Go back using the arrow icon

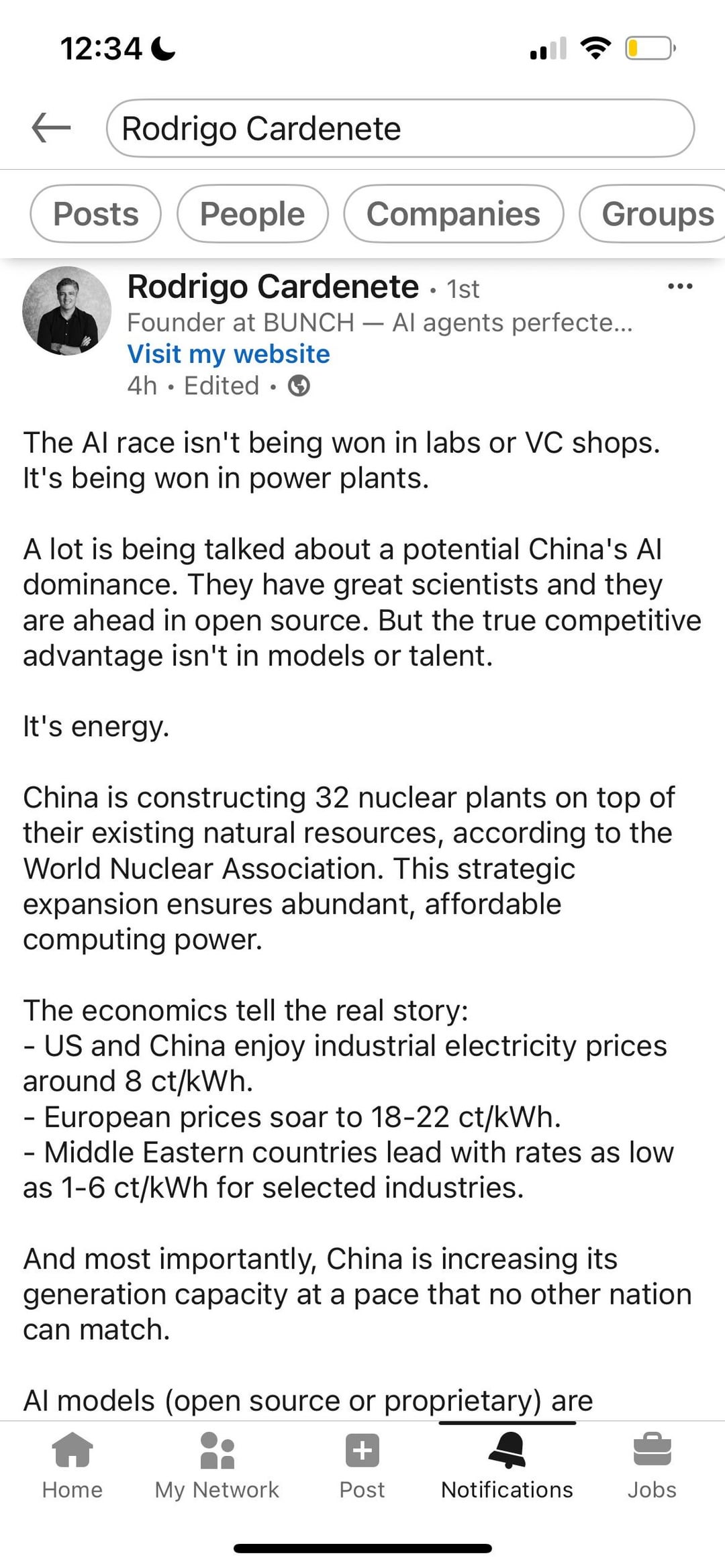51,127
